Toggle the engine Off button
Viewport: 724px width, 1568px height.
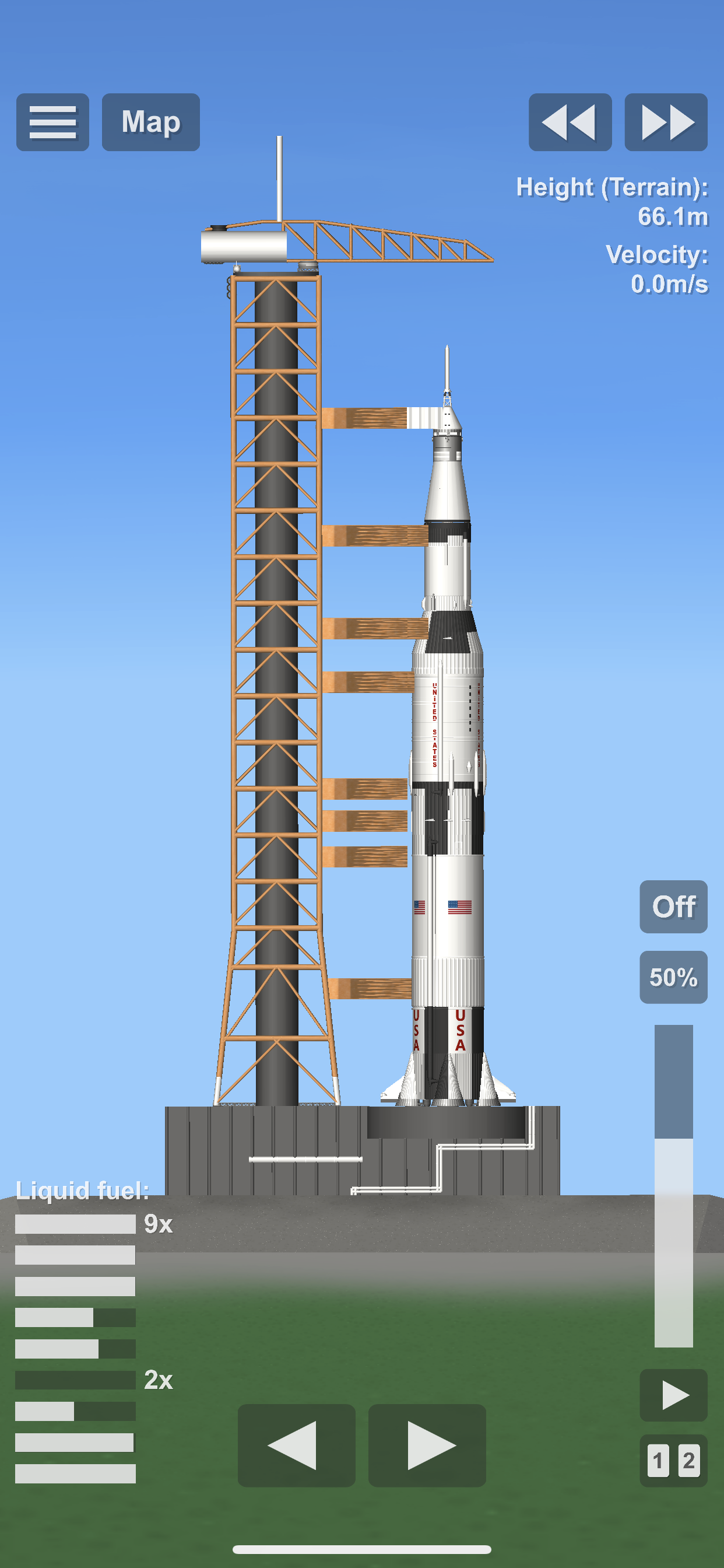coord(673,907)
